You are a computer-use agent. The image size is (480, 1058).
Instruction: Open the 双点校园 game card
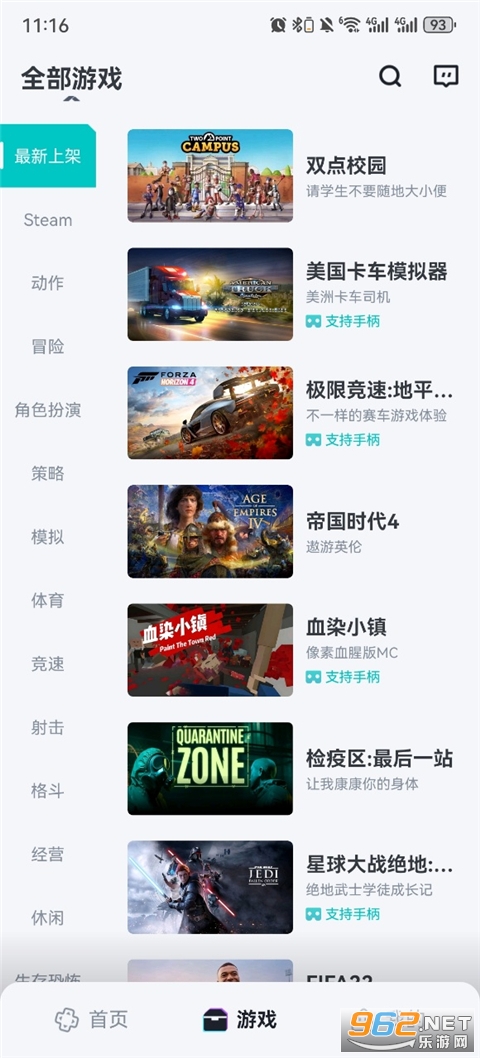pos(290,175)
